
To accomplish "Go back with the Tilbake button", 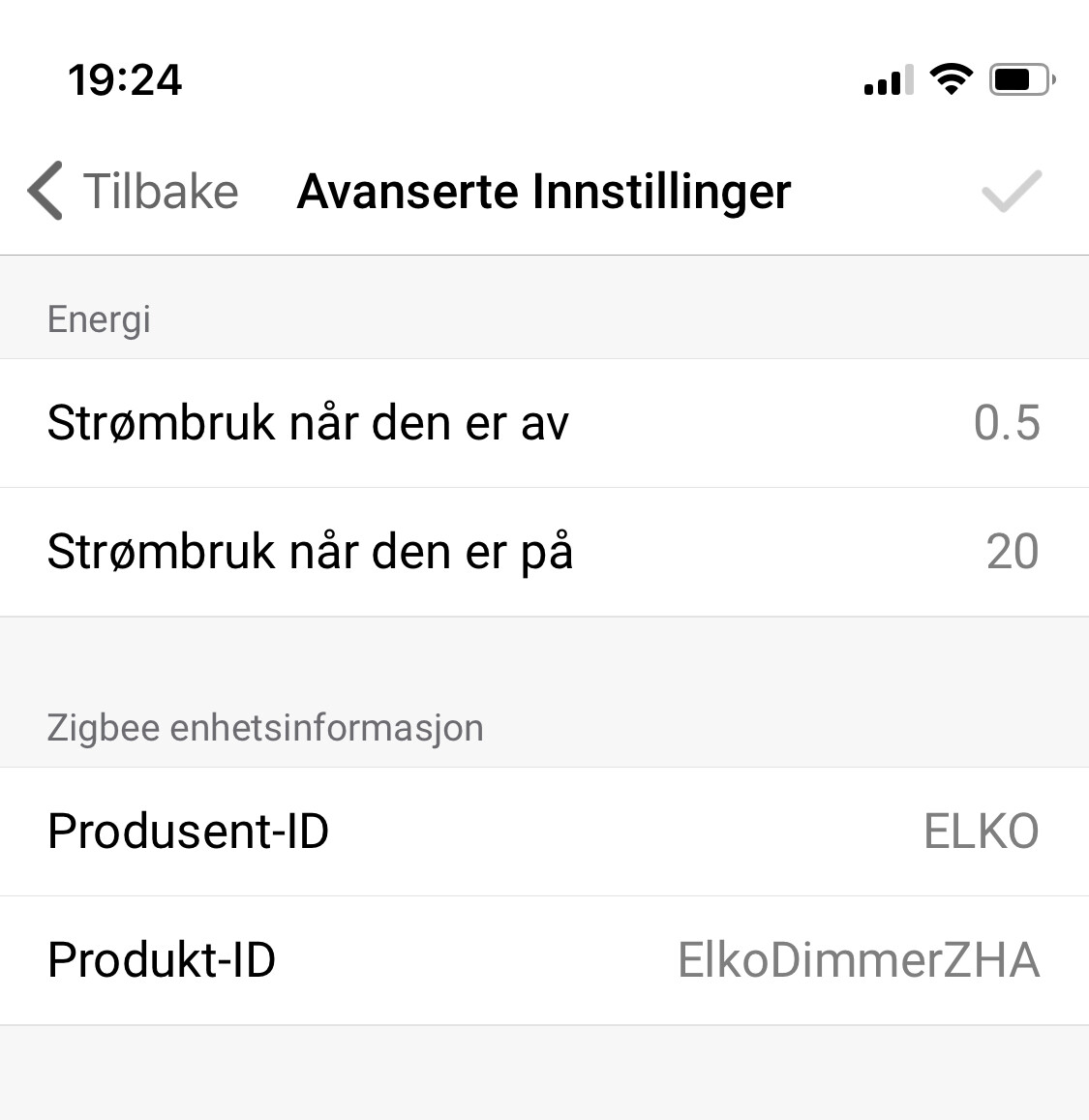I will point(134,191).
